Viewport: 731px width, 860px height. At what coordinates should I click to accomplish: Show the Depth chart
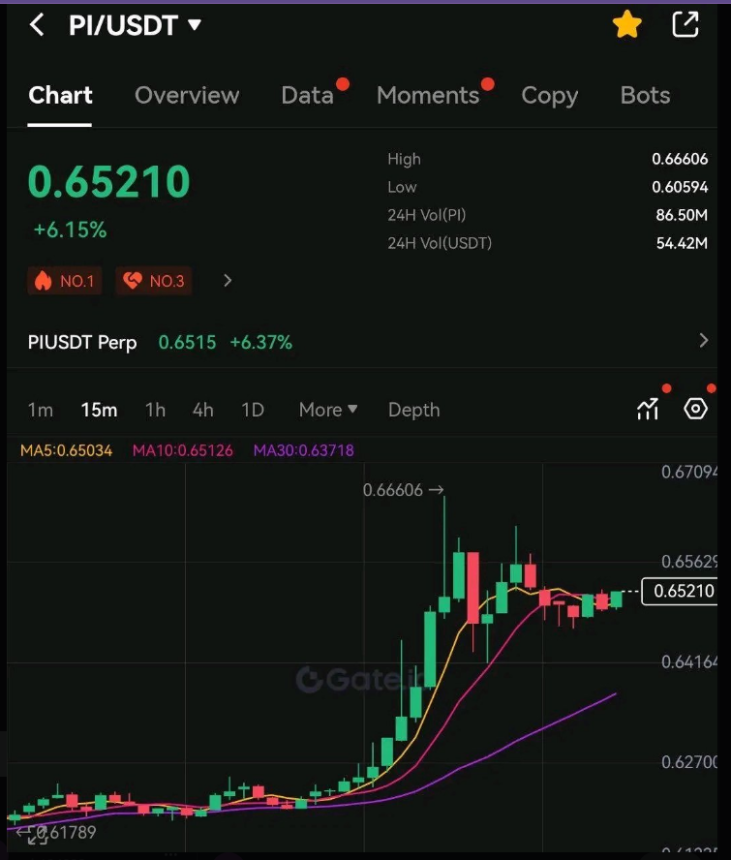pyautogui.click(x=414, y=410)
